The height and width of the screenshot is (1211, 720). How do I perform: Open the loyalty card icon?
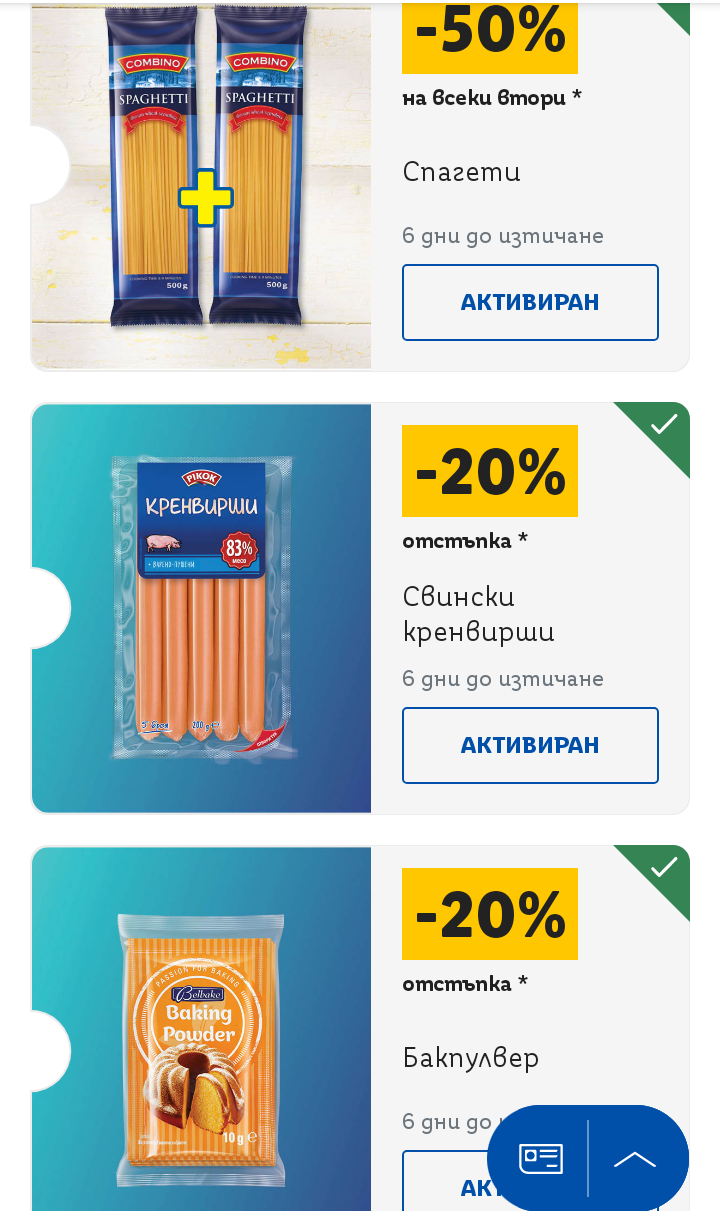tap(541, 1159)
